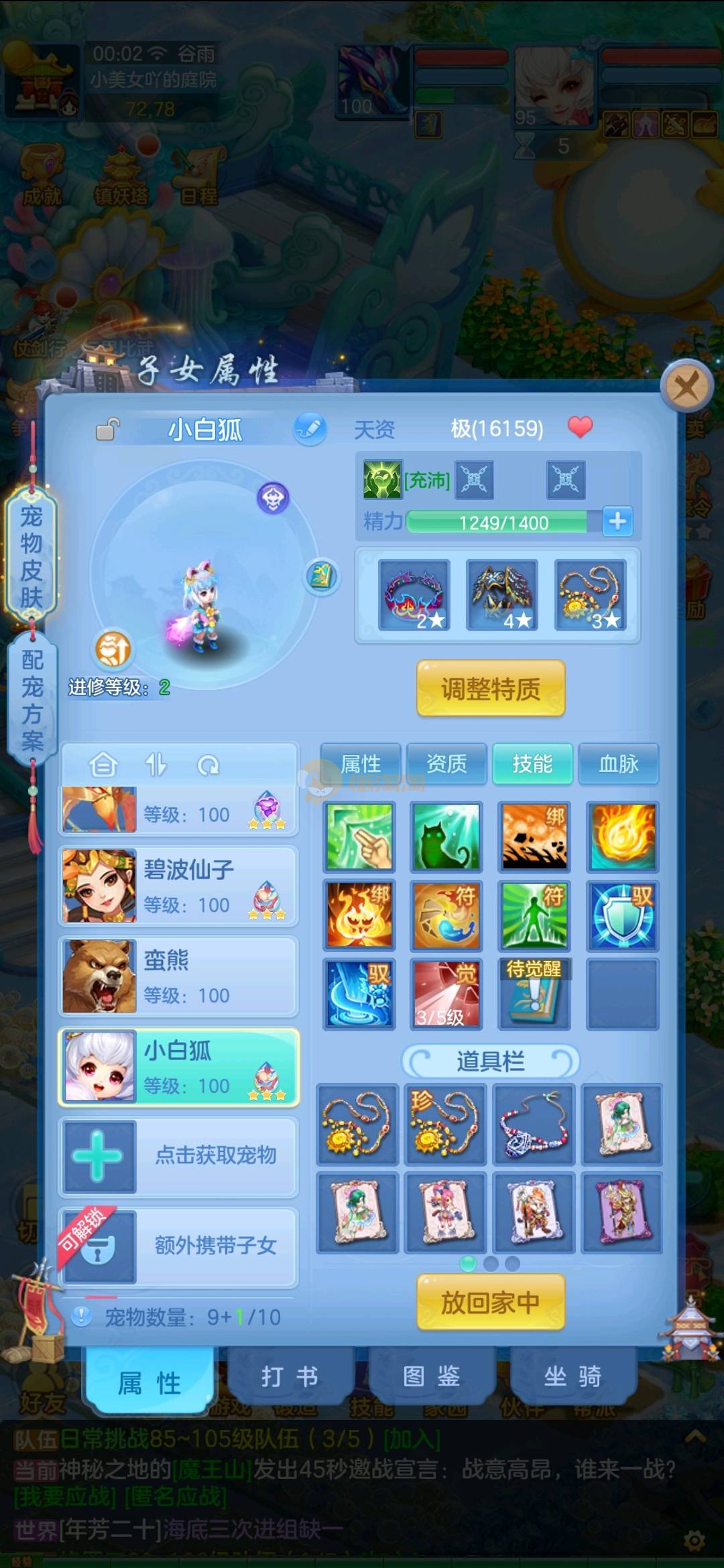This screenshot has height=1568, width=724.
Task: Select 蛮熊 in the pet list
Action: pyautogui.click(x=178, y=976)
